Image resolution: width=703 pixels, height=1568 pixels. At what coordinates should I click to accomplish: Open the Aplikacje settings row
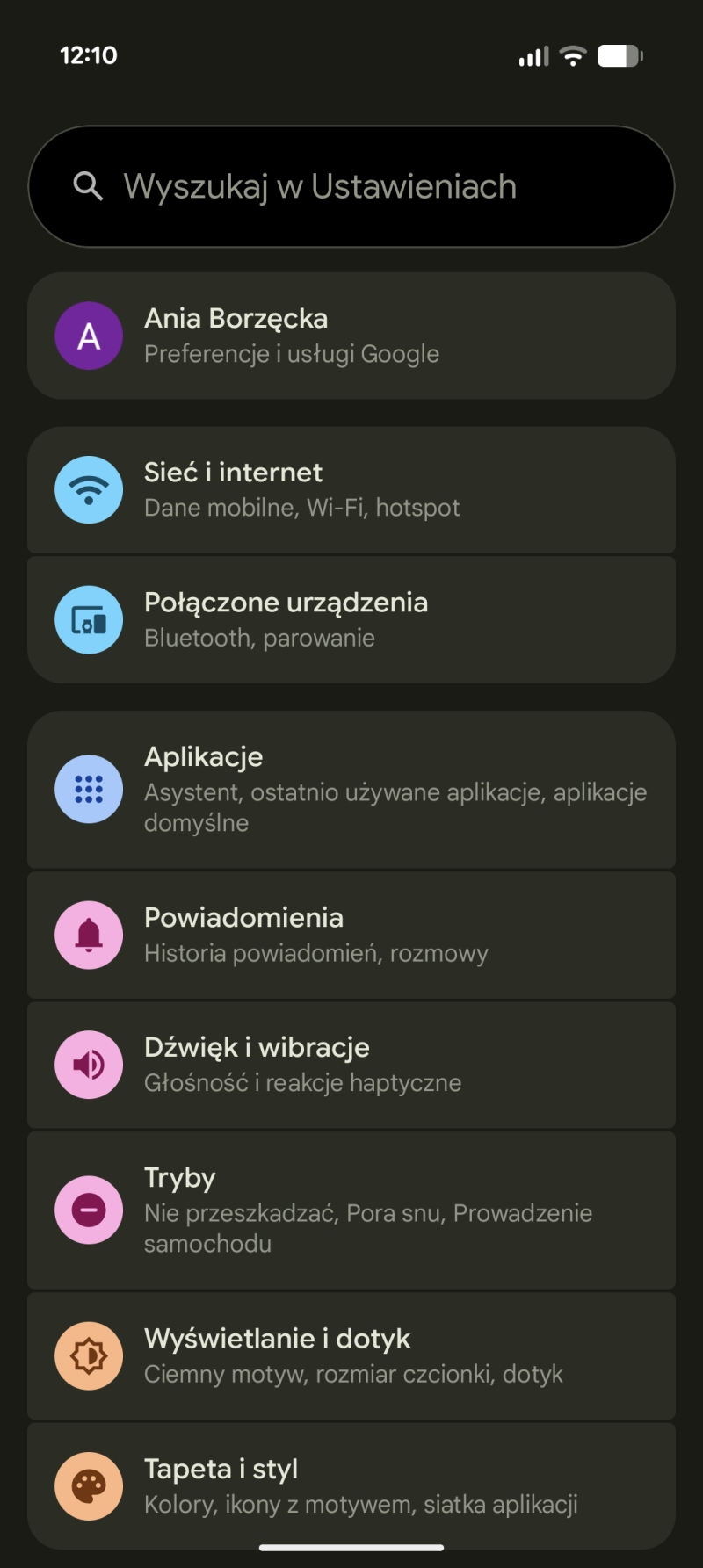[x=351, y=790]
